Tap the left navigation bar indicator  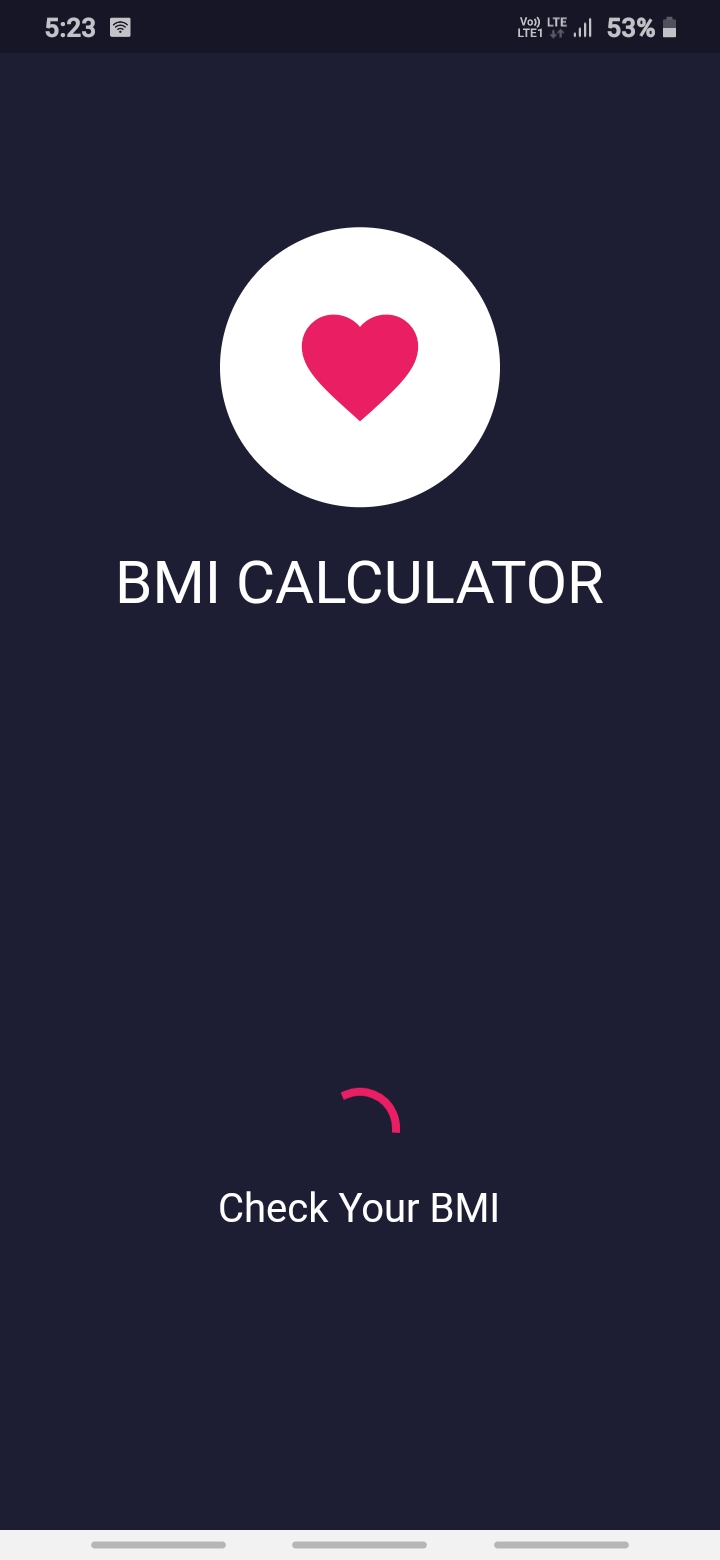pos(158,1544)
